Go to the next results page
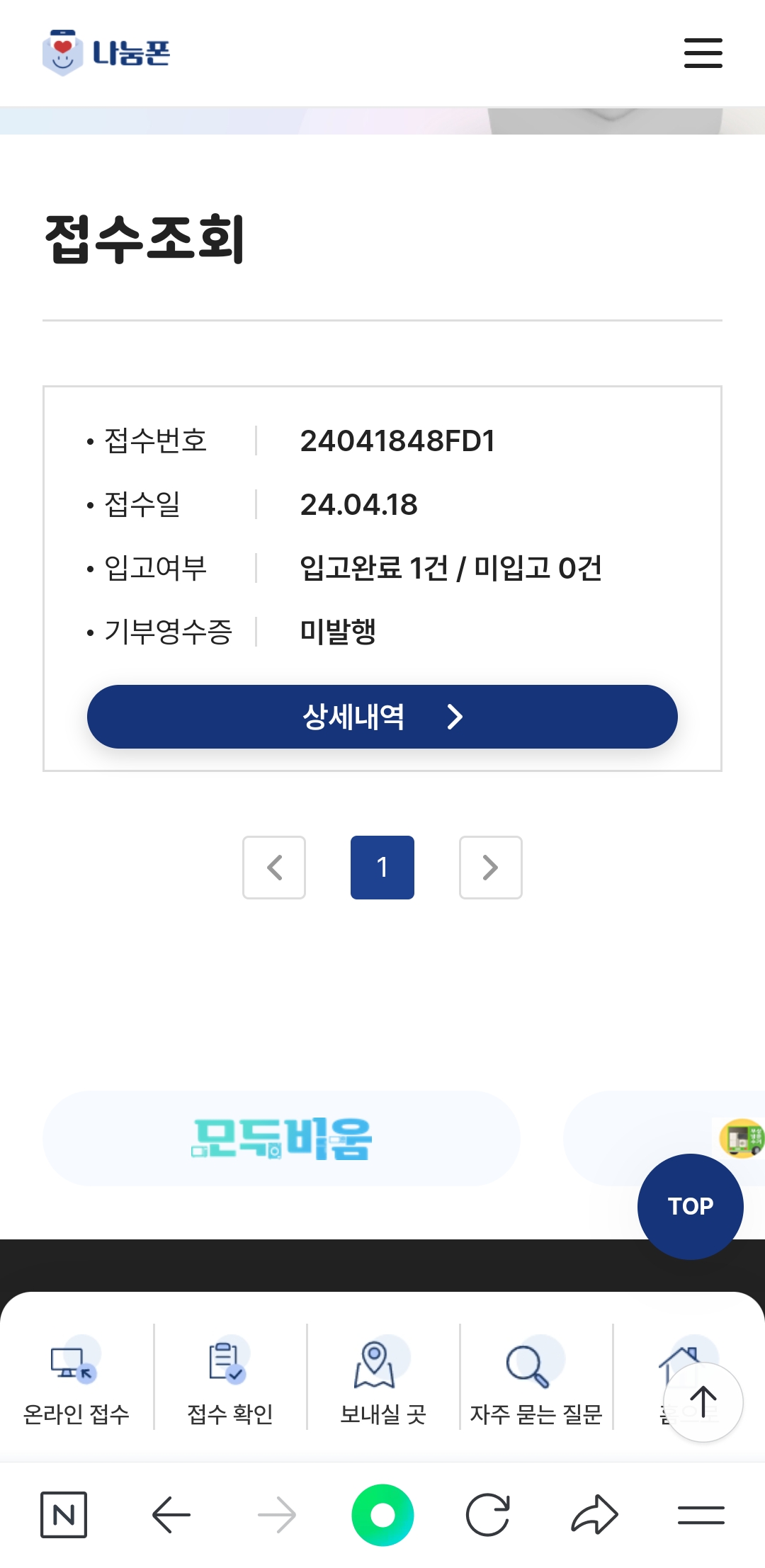 coord(490,868)
